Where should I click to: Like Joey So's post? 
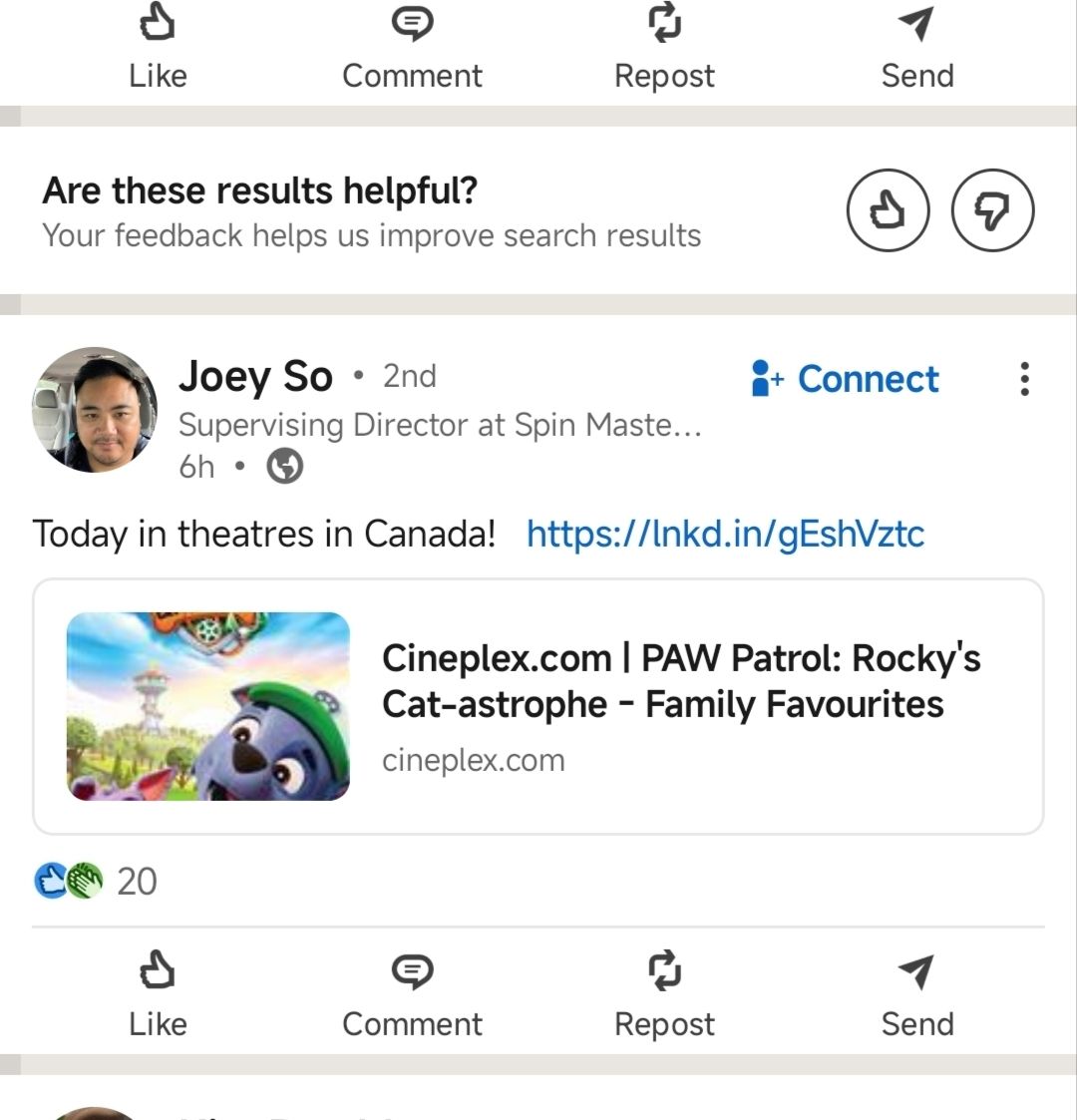(x=158, y=993)
